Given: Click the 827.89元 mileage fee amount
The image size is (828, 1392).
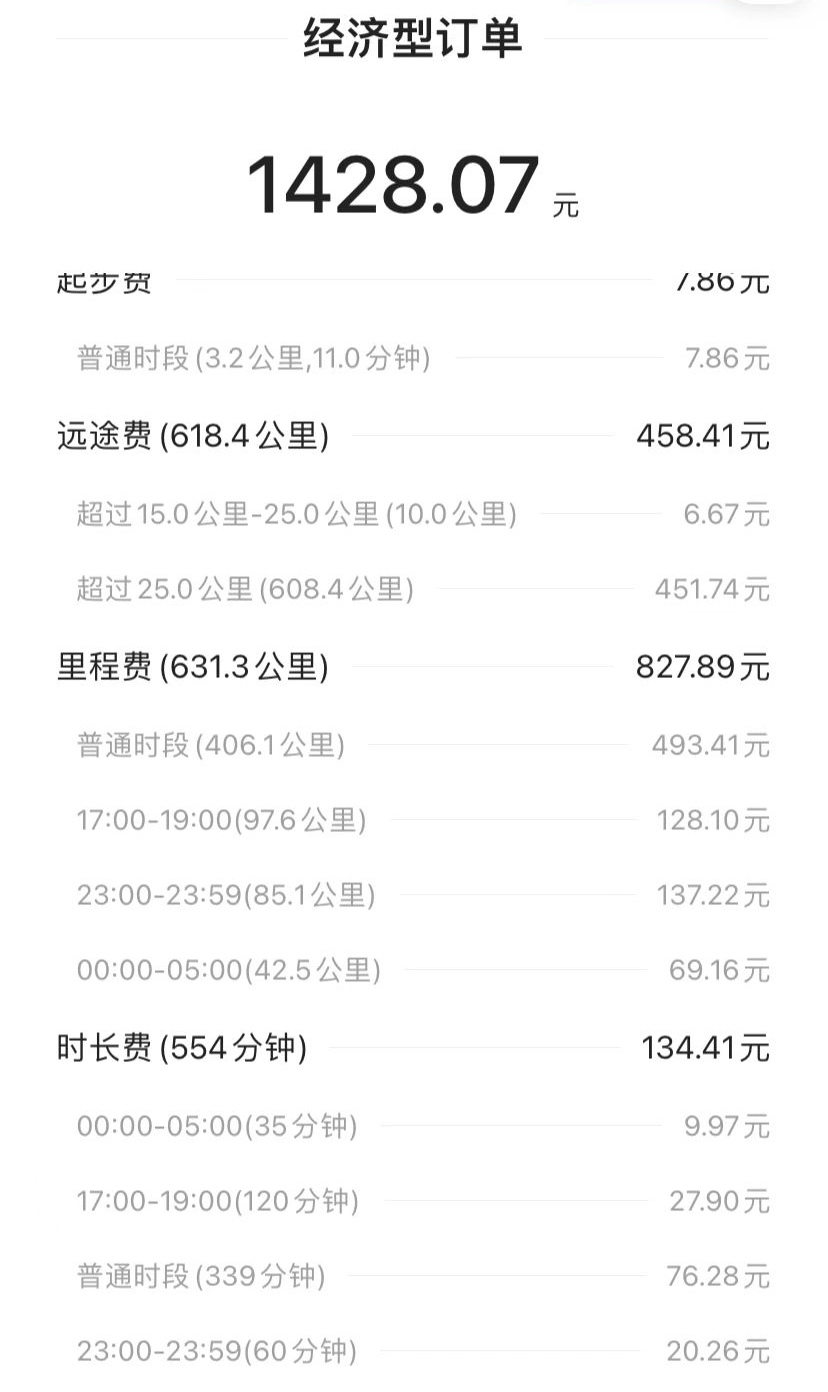Looking at the screenshot, I should click(x=703, y=665).
